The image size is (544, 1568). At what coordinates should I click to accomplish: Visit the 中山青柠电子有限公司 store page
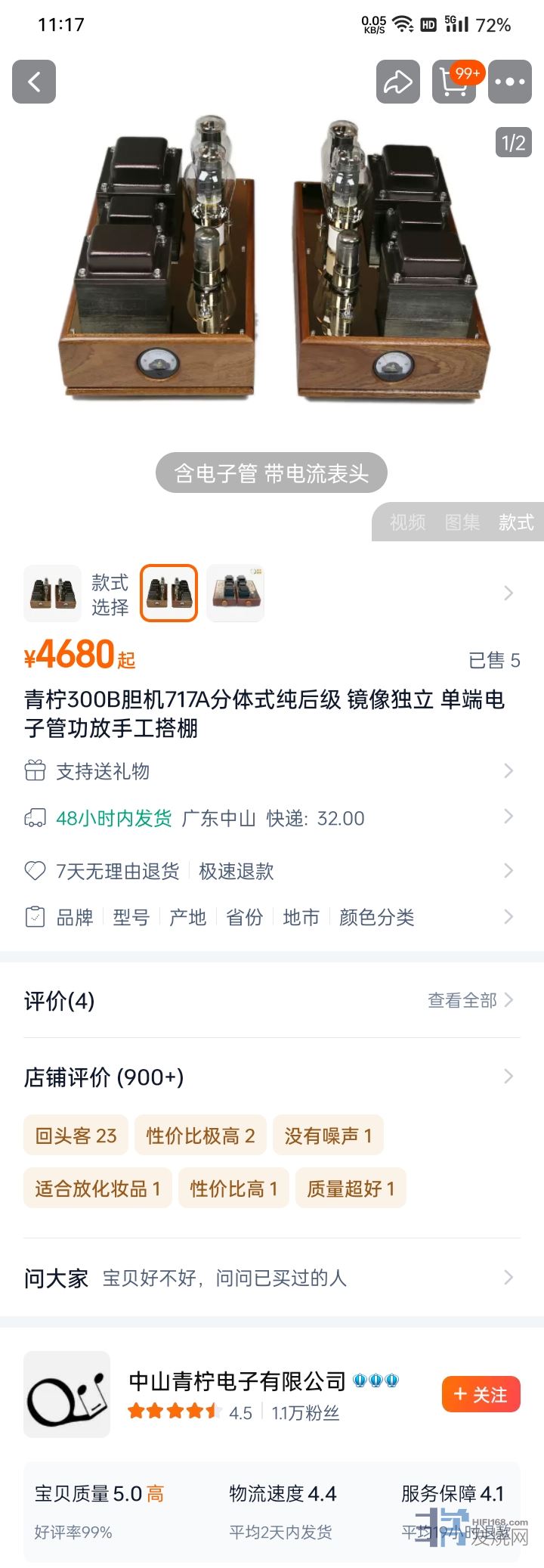237,1382
